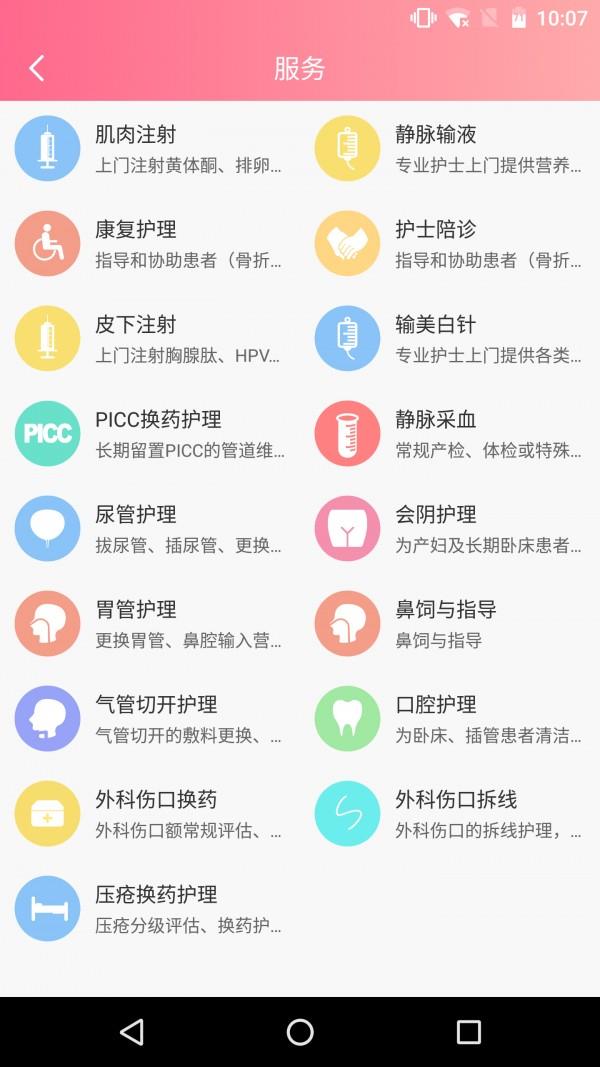Screen dimensions: 600x1067
Task: Select the 会阴护理 service
Action: [450, 528]
